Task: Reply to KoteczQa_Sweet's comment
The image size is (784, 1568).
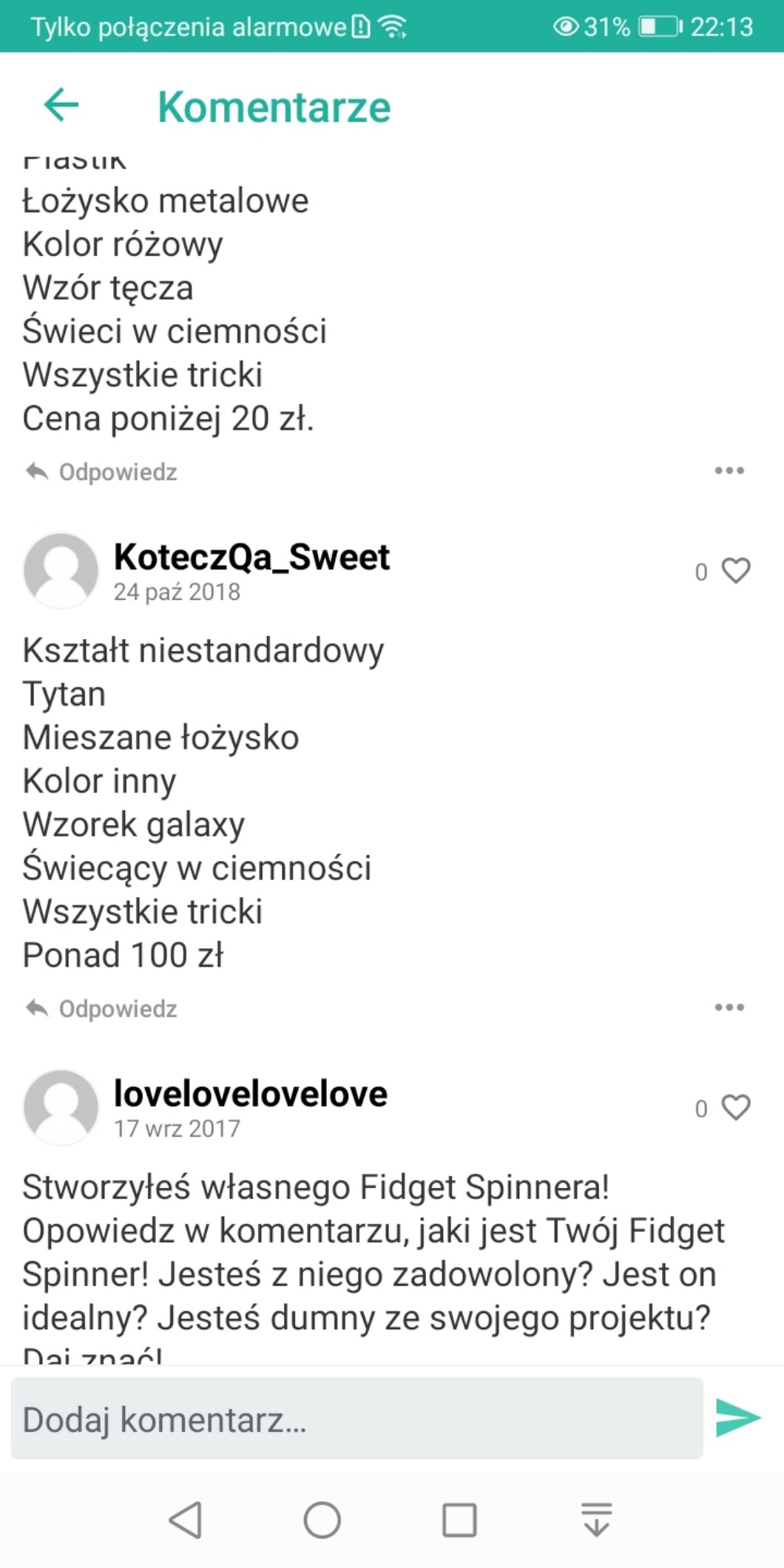Action: tap(102, 1009)
